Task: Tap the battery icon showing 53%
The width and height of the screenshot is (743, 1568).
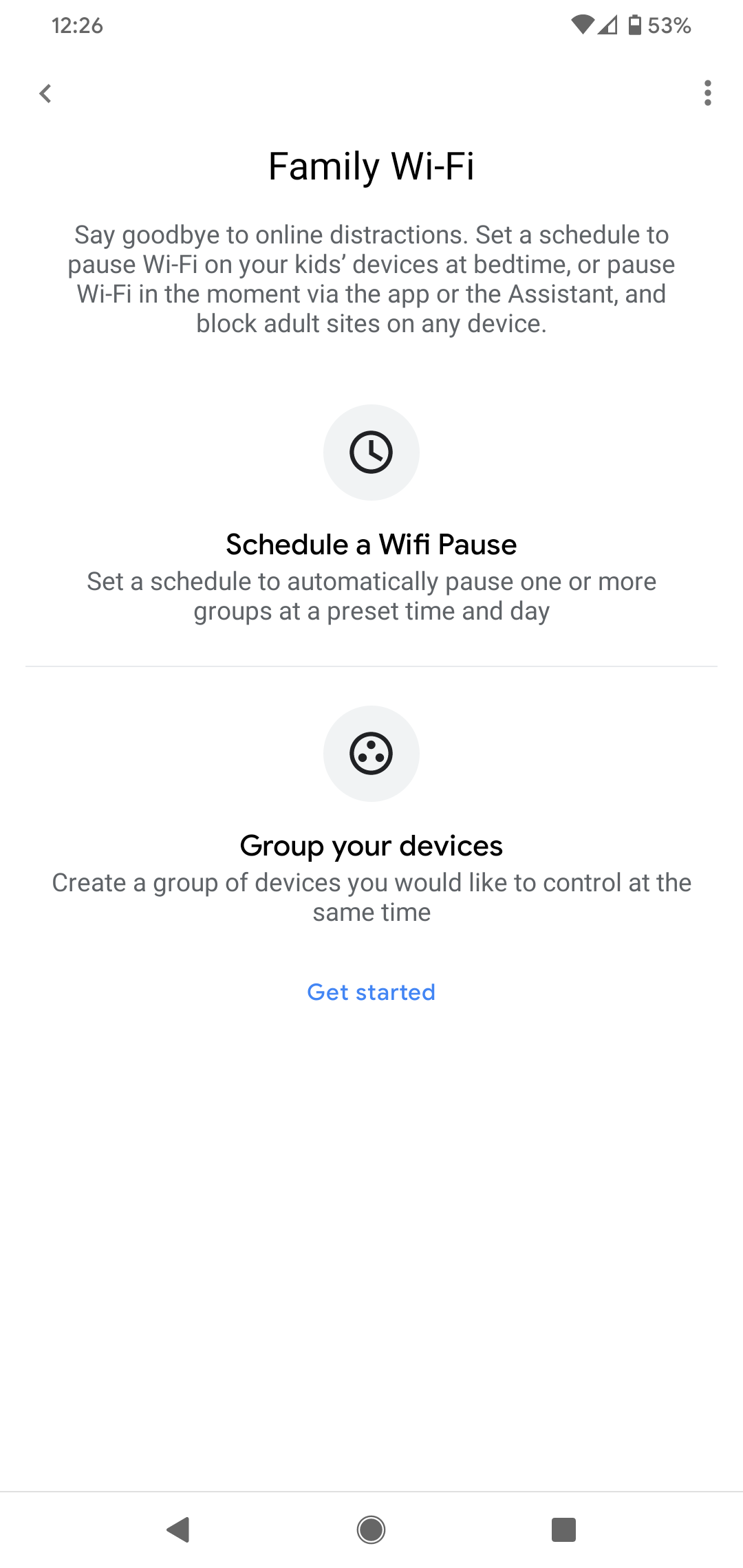Action: [x=634, y=25]
